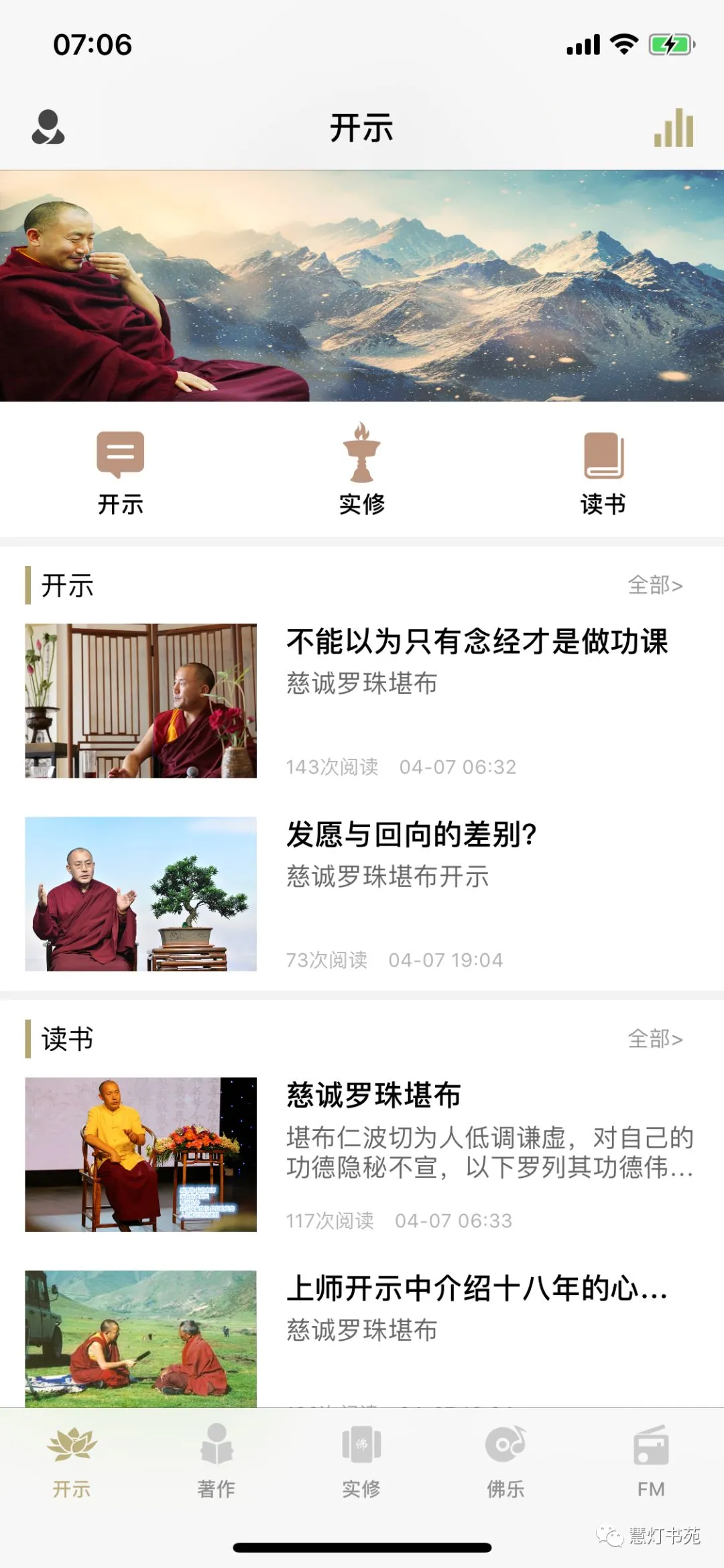The image size is (724, 1568).
Task: Open article 不能以为只有念经才是做功课
Action: 477,642
